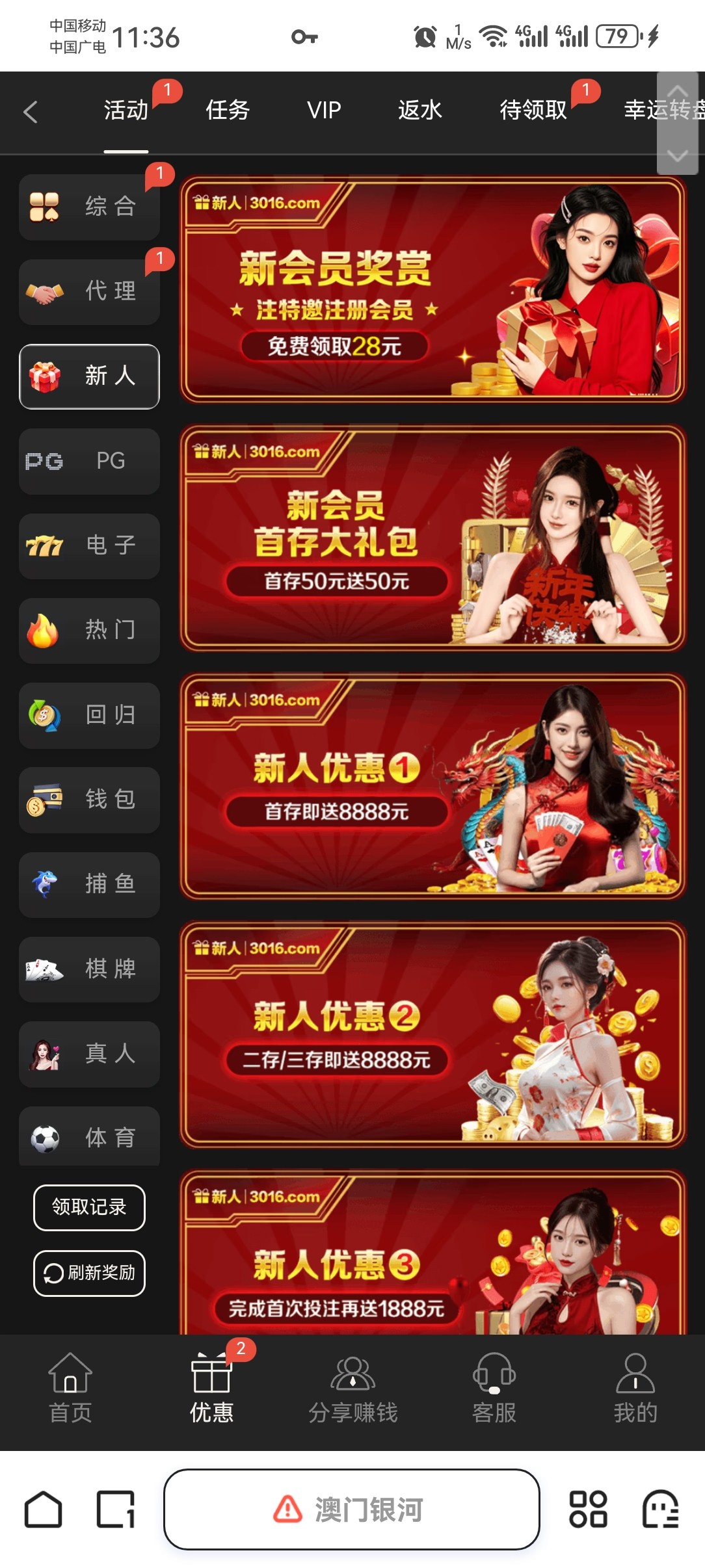Open 客服 customer service
The image size is (705, 1568).
point(494,1387)
